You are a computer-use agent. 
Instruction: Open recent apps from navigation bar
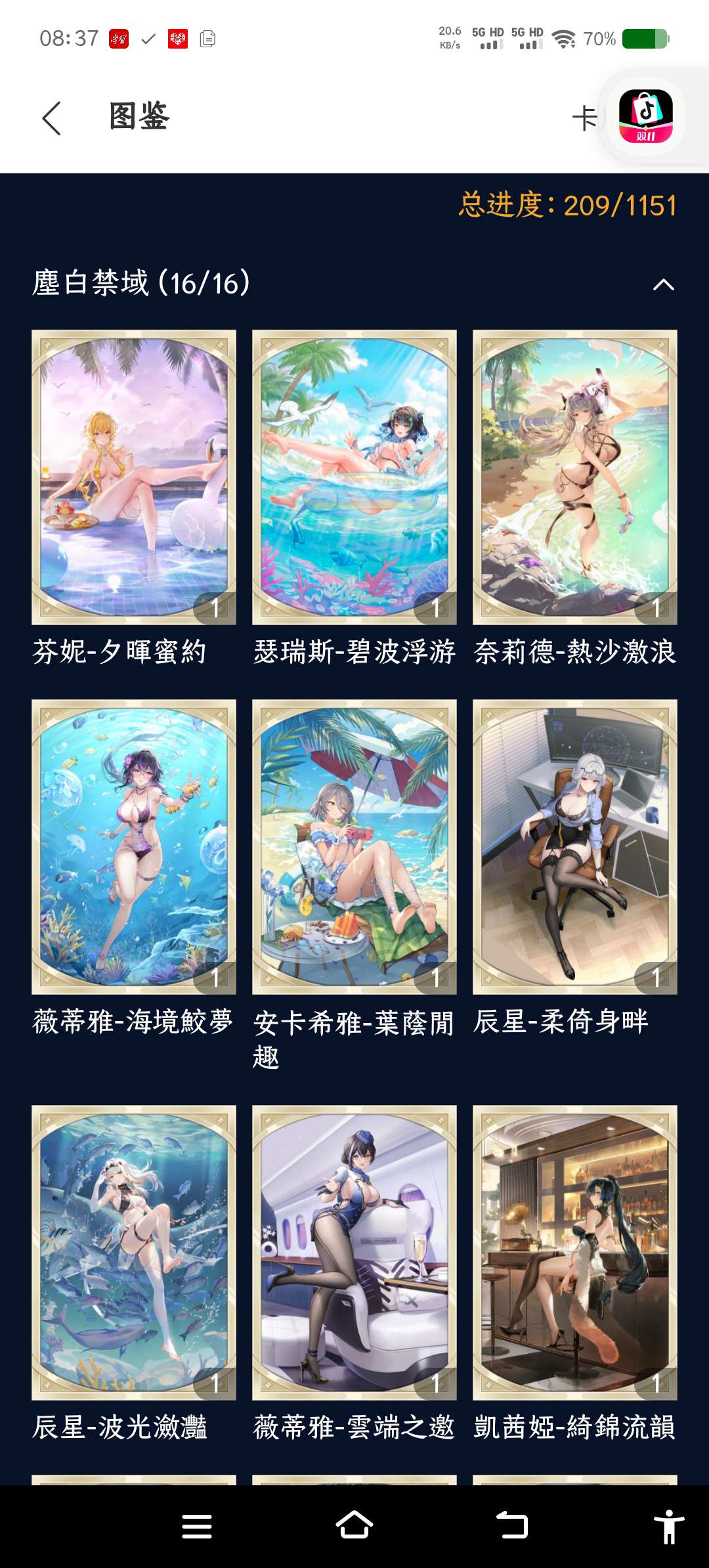[x=197, y=1526]
